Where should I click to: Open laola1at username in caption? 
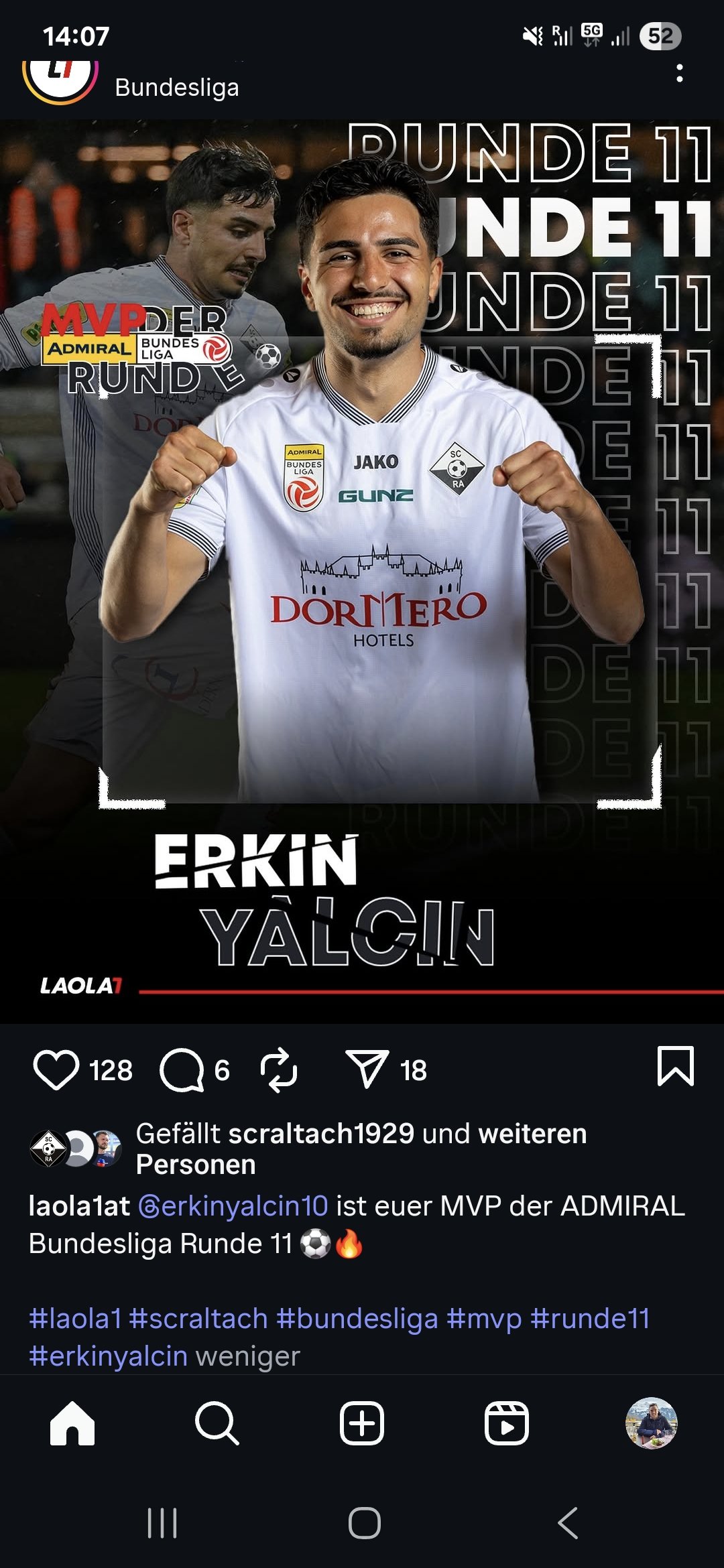coord(79,1205)
